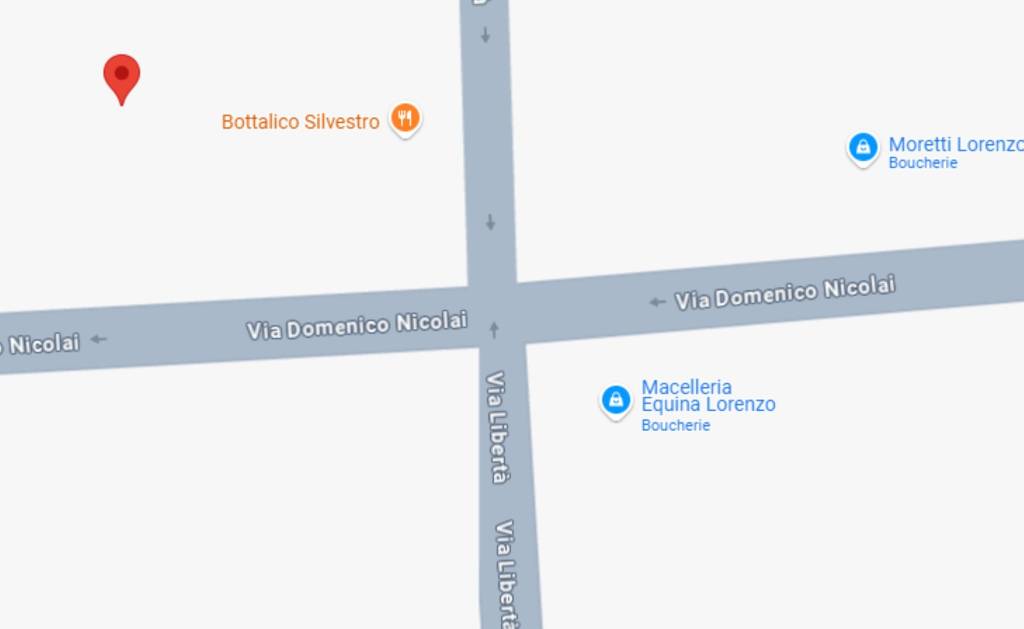Select Moretti Lorenzo butcher shop marker

point(863,148)
